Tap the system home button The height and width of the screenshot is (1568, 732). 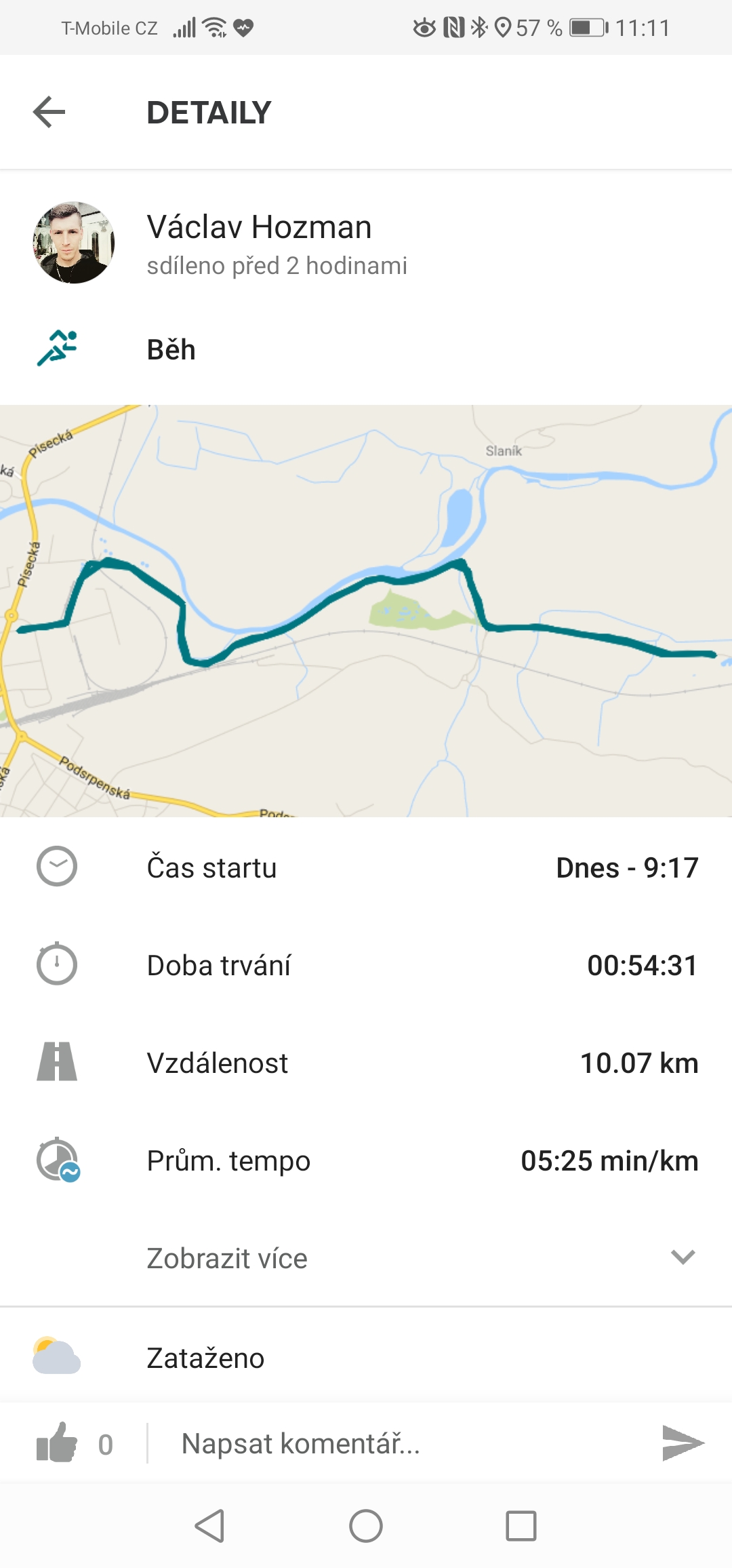click(366, 1526)
